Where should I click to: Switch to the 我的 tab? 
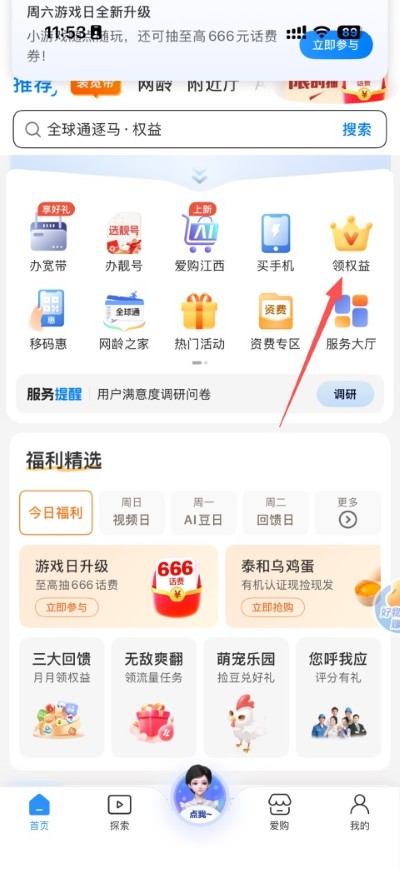(x=360, y=812)
